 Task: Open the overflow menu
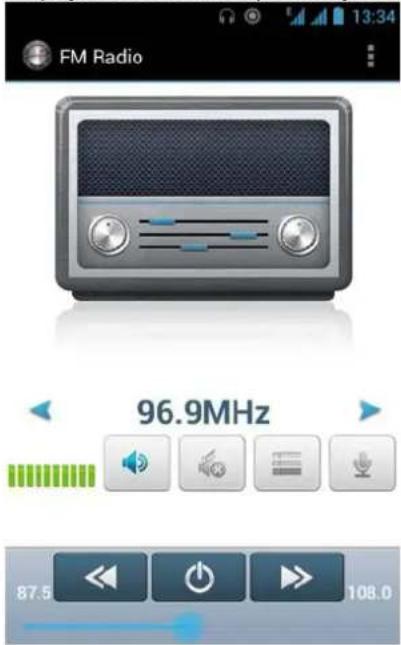tap(371, 56)
